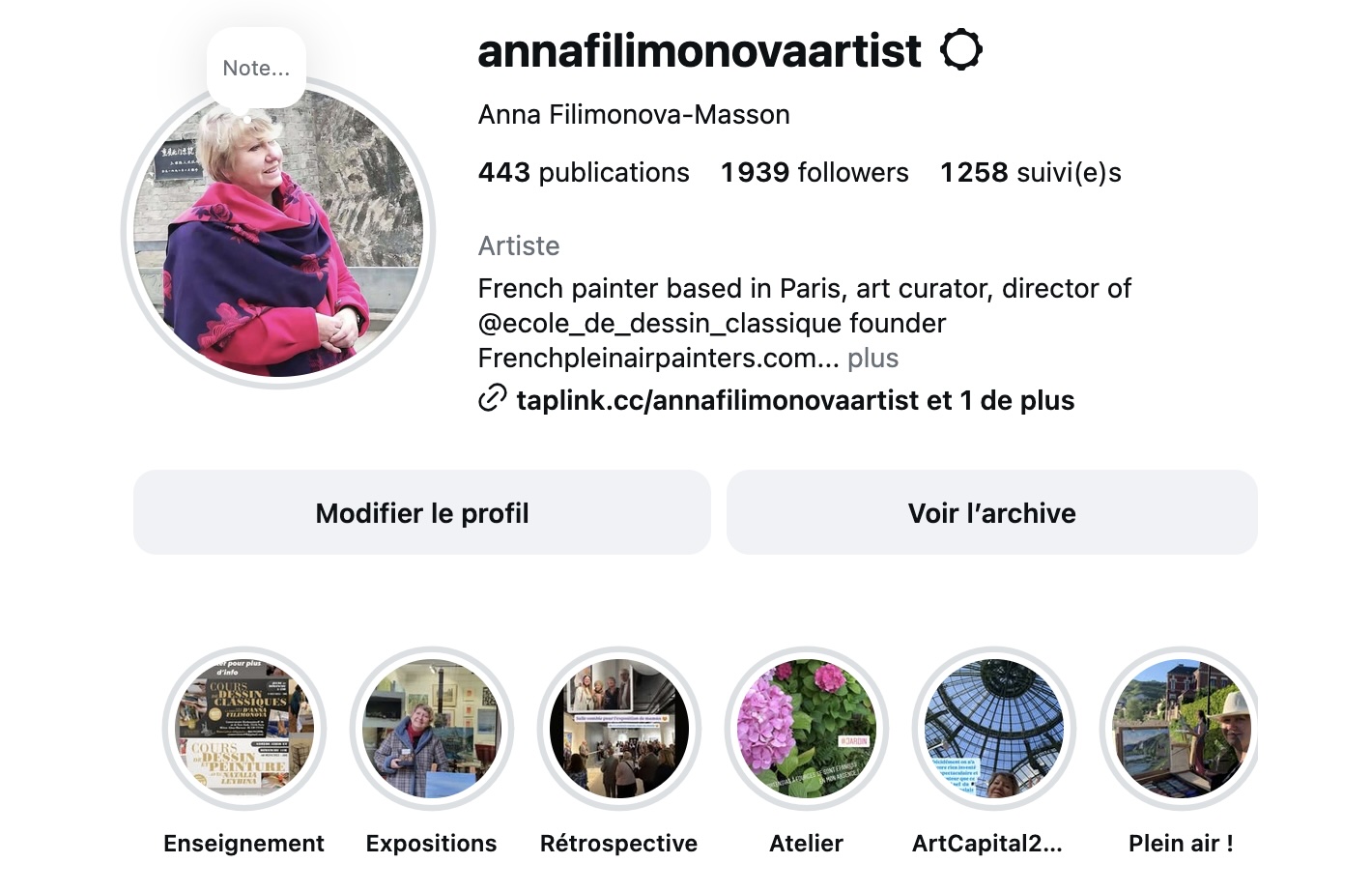Open the 1258 suivi(e)s list
Viewport: 1372px width, 892px height.
1030,173
